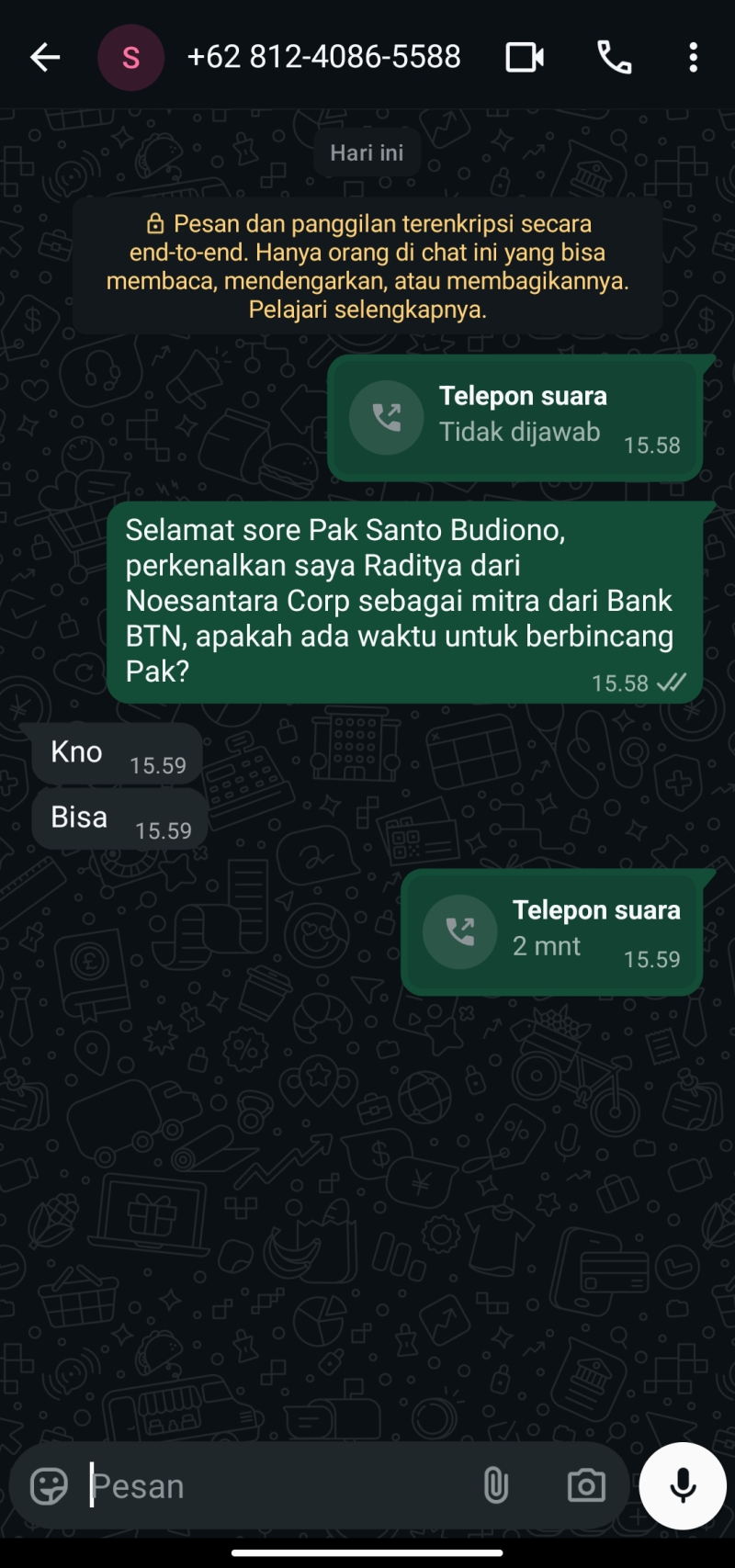Tap the voice call icon in the 2 mnt message
Viewport: 735px width, 1568px height.
click(459, 931)
